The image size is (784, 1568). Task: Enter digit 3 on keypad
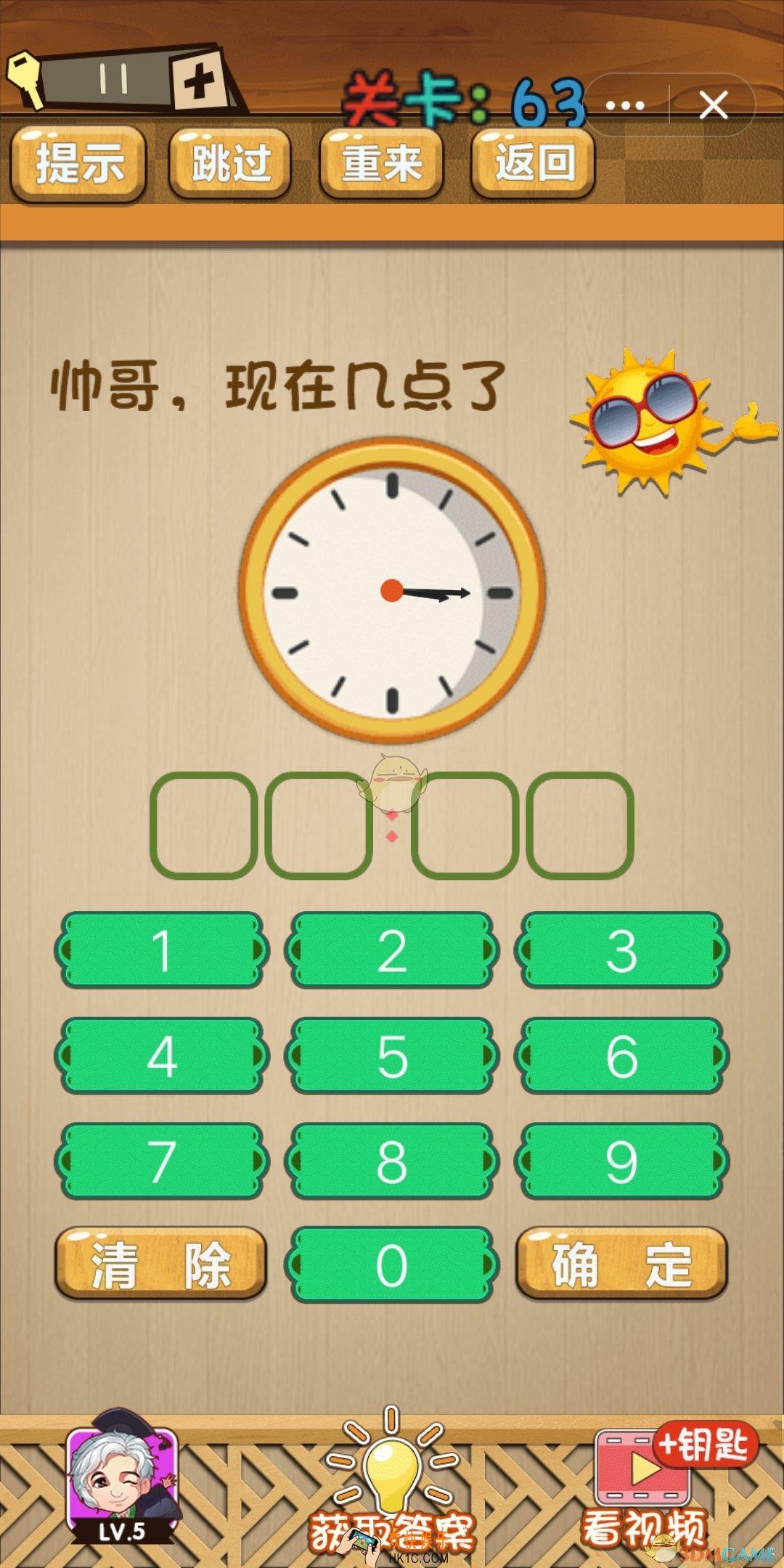[x=622, y=951]
